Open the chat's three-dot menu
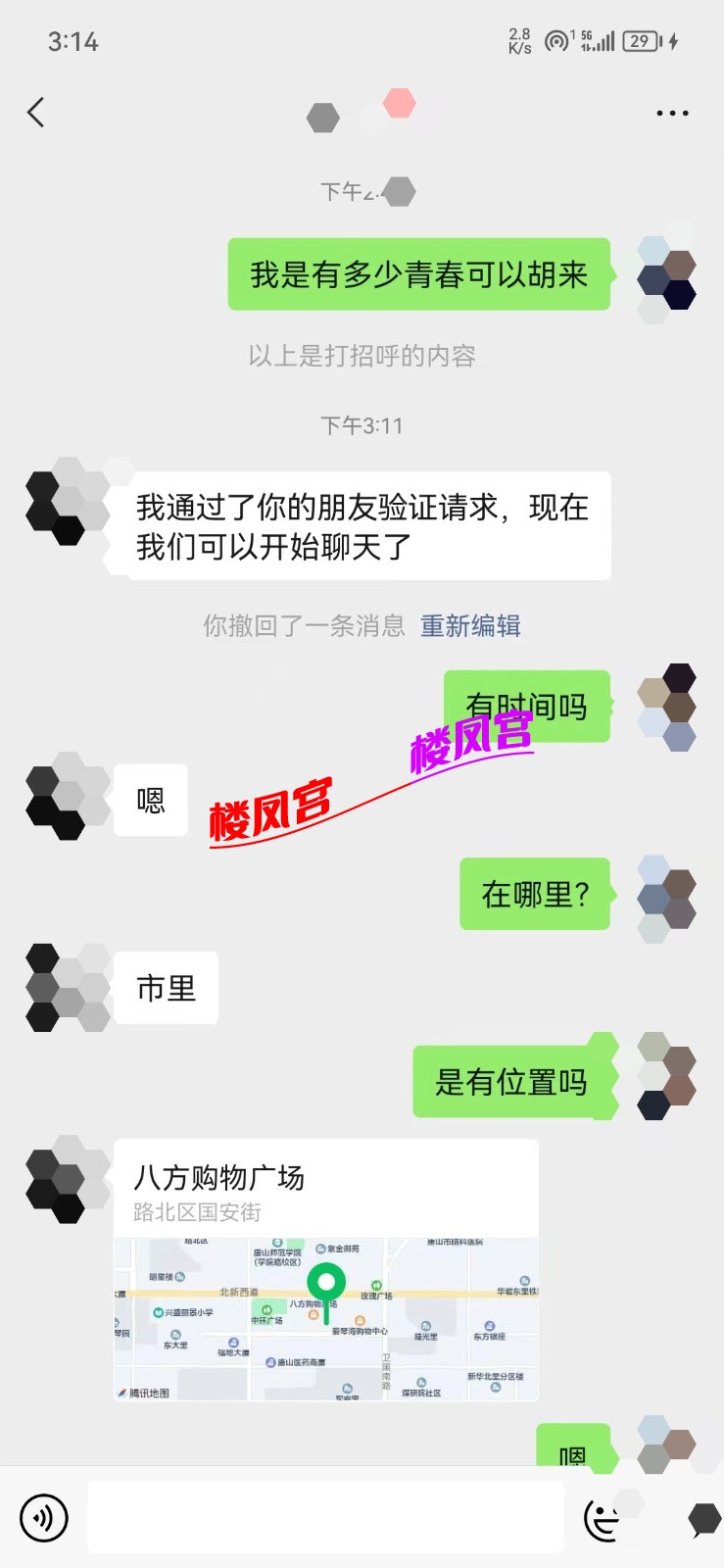 pos(672,114)
